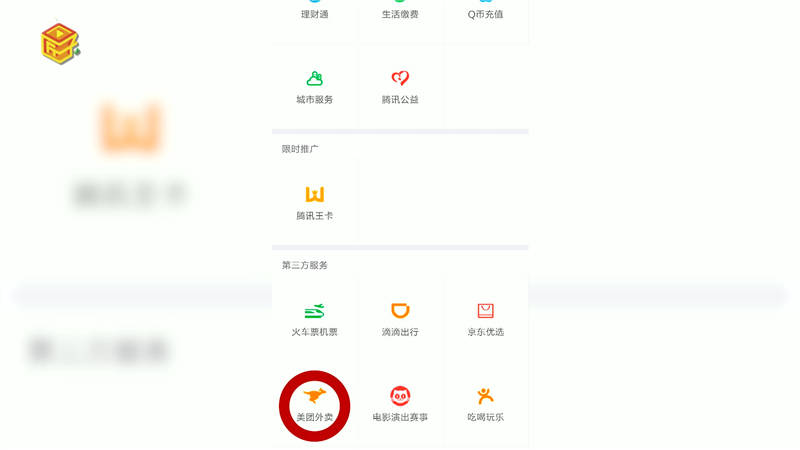Select 吃喝玩乐 entertainment
Image resolution: width=800 pixels, height=450 pixels.
[486, 404]
